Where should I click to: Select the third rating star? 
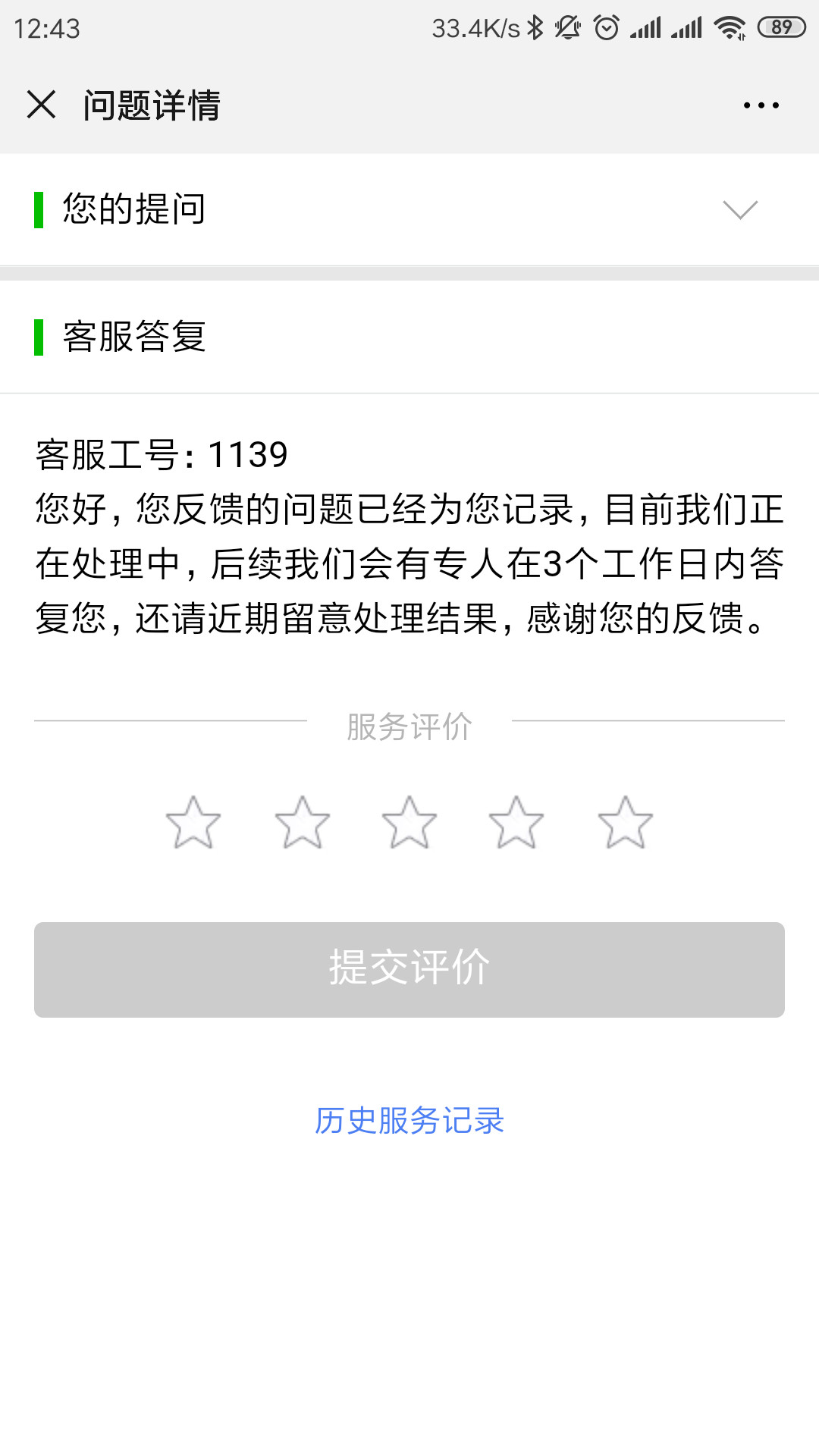click(x=409, y=823)
